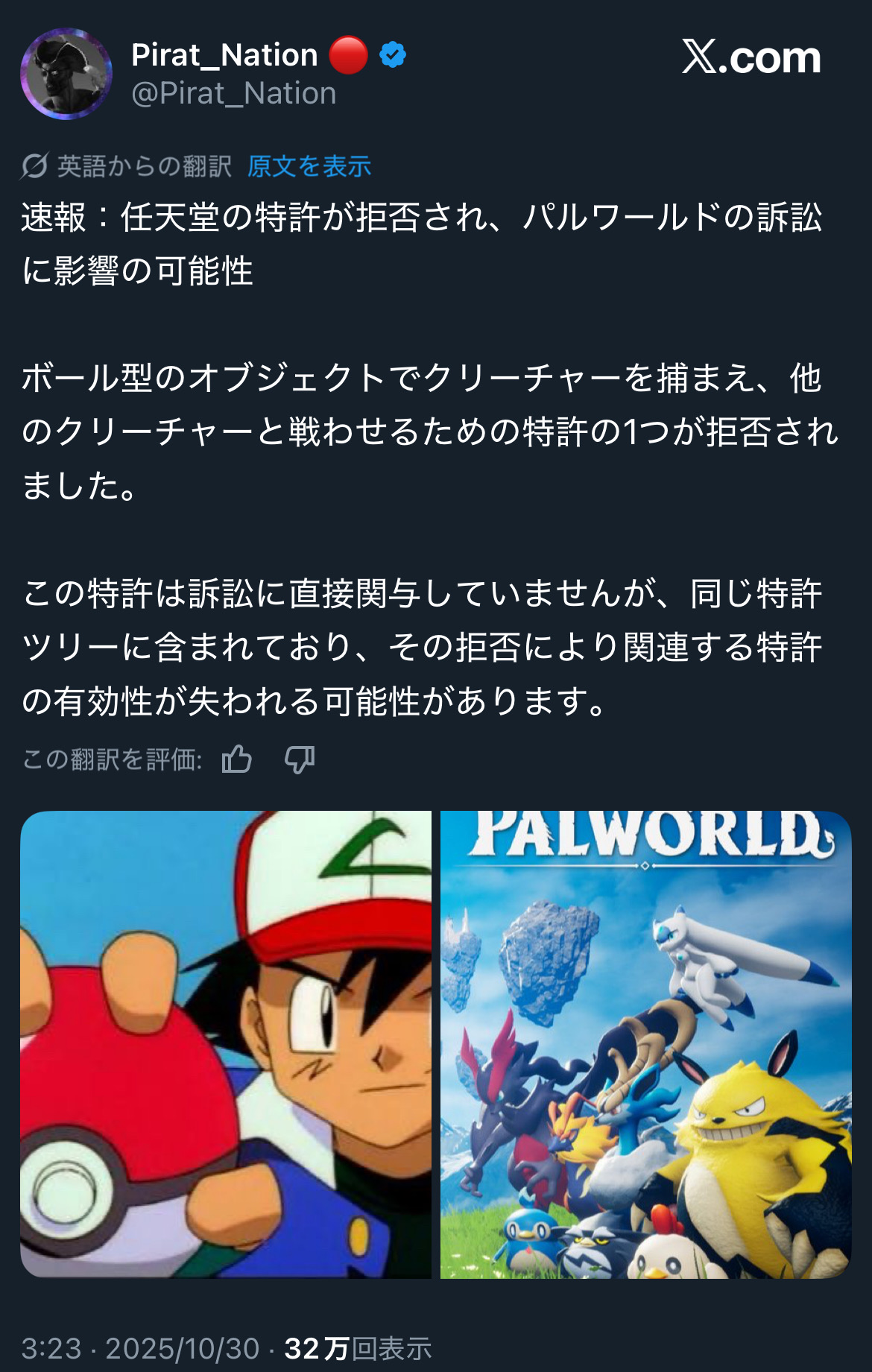
Task: Rate this translation with thumbs up
Action: (237, 759)
